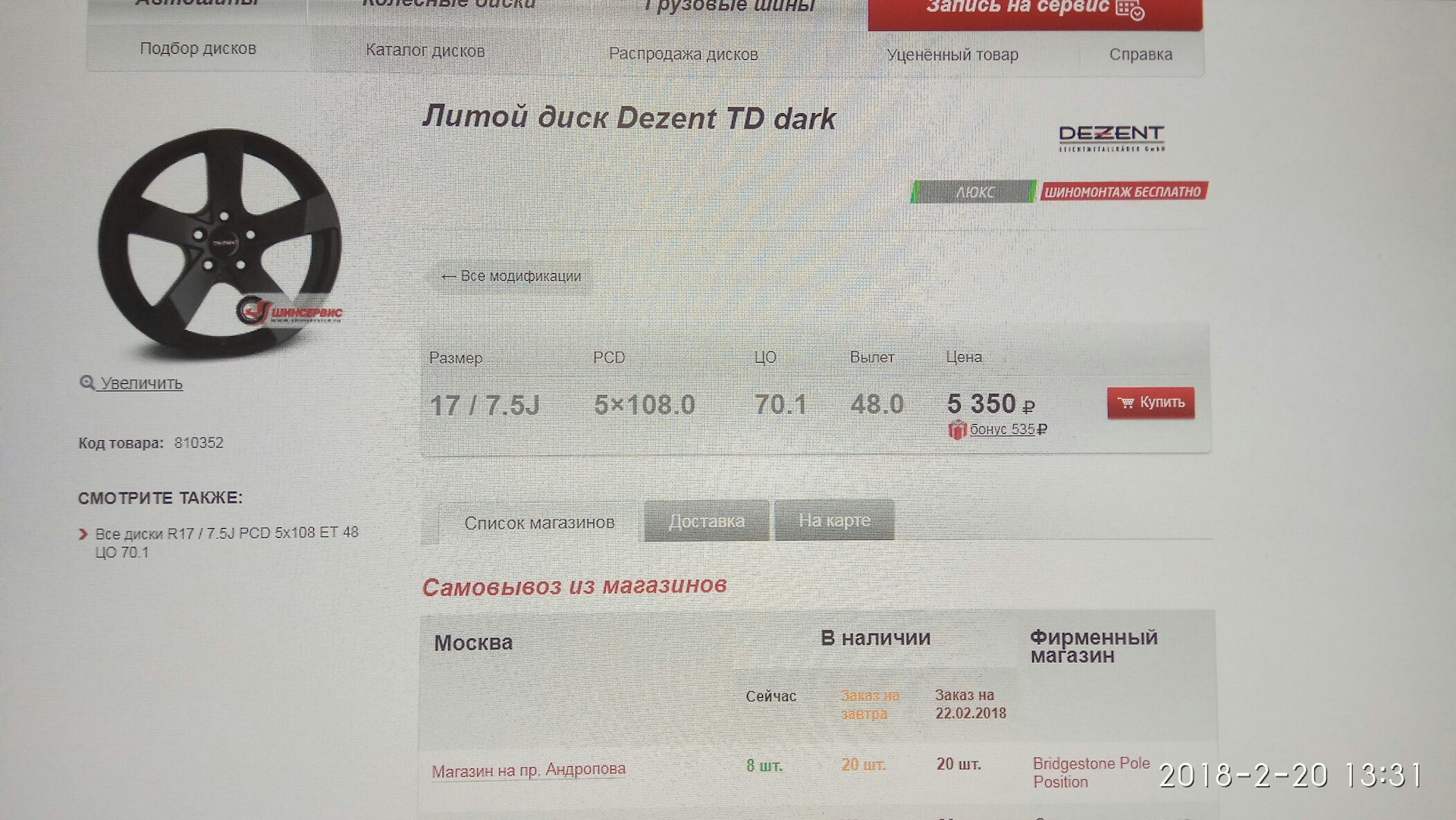Tap the Купить buy button
Screen dimensions: 1456x820
1150,403
